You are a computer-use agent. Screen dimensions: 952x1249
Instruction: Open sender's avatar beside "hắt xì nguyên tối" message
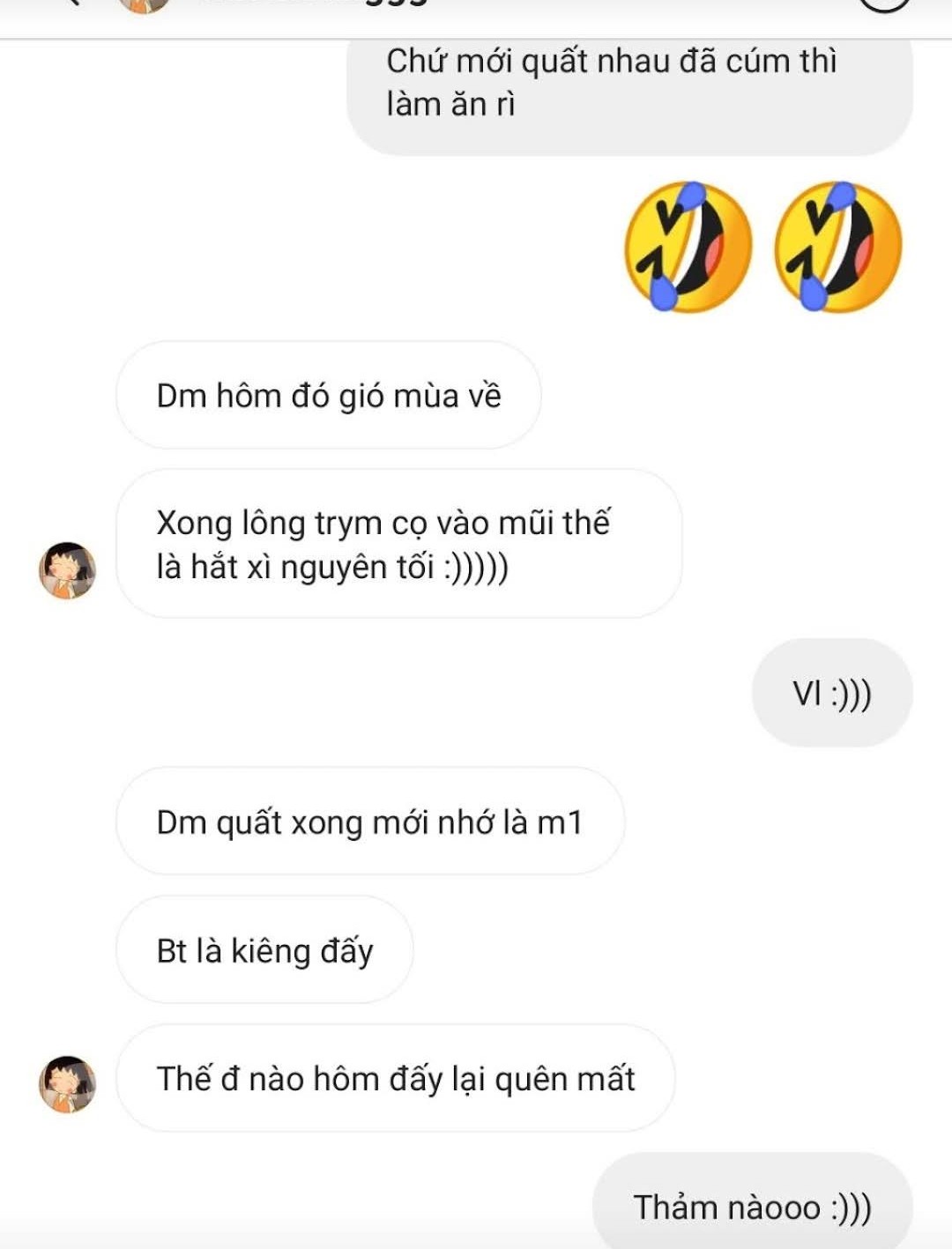click(67, 570)
